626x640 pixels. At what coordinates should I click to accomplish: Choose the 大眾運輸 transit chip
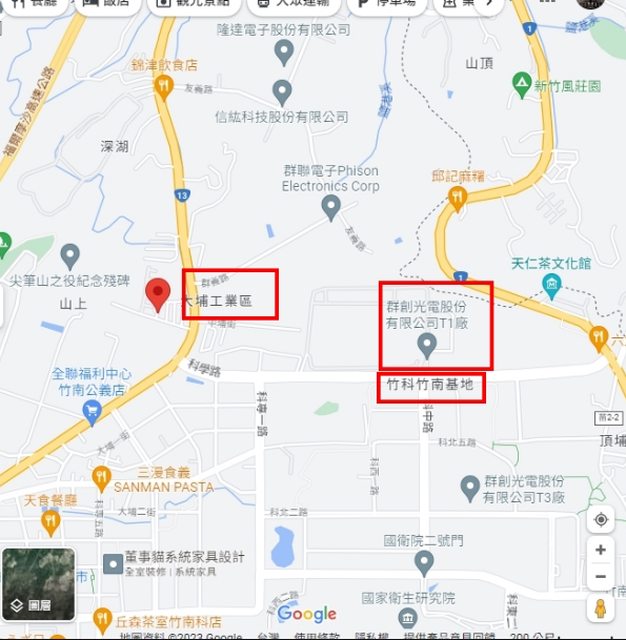click(x=299, y=4)
